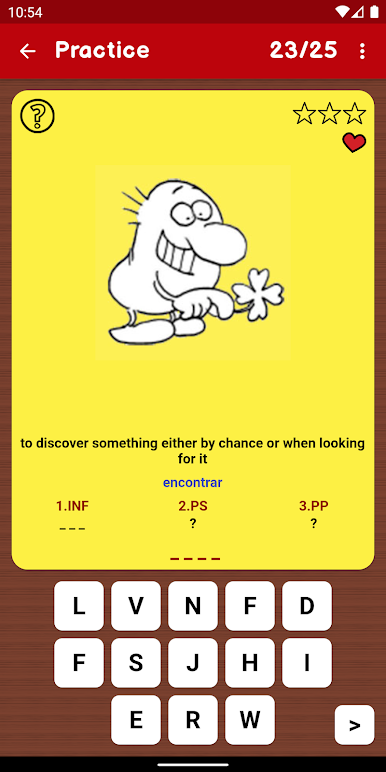Type the letter W
Viewport: 386px width, 772px height.
(x=250, y=720)
